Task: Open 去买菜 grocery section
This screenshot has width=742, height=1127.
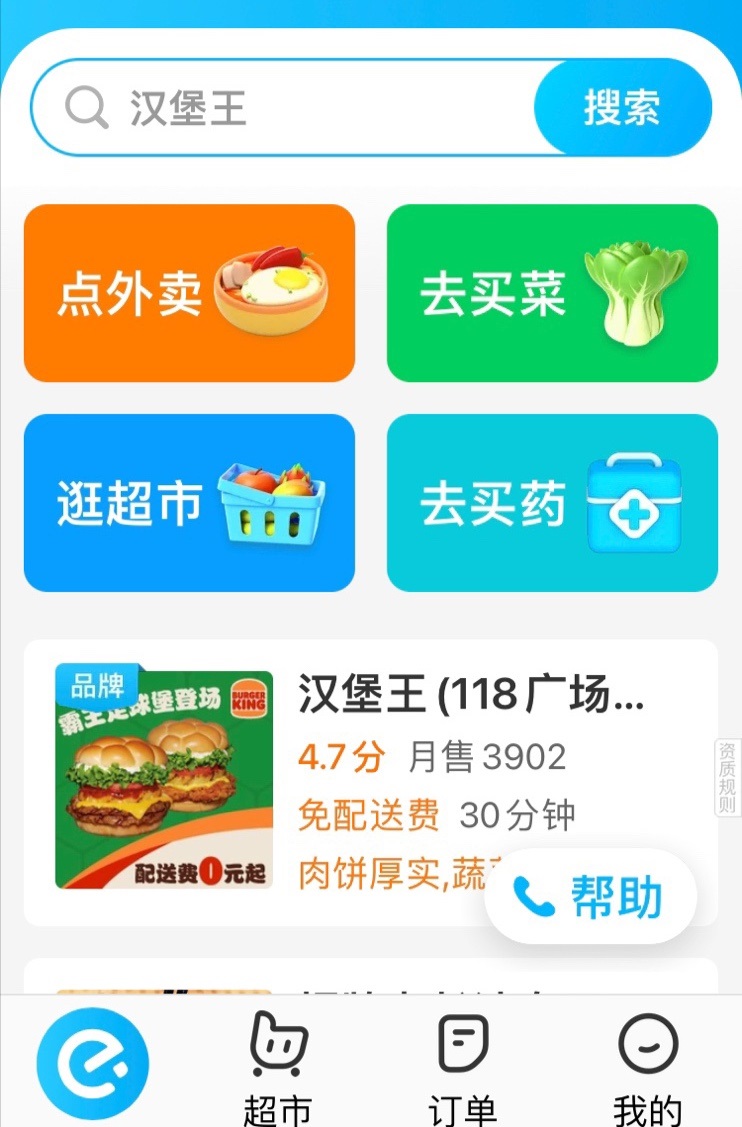Action: pyautogui.click(x=552, y=293)
